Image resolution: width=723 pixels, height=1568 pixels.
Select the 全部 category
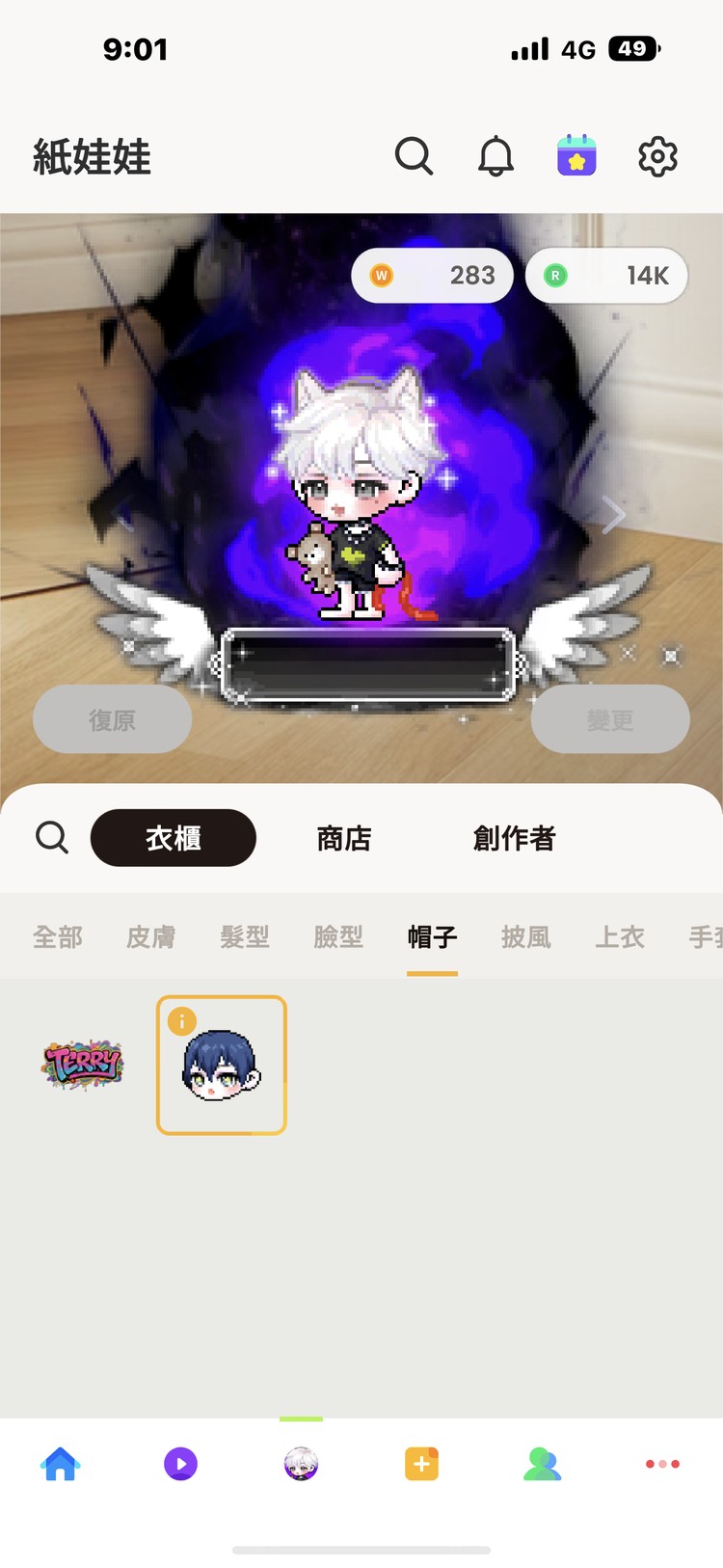[58, 936]
